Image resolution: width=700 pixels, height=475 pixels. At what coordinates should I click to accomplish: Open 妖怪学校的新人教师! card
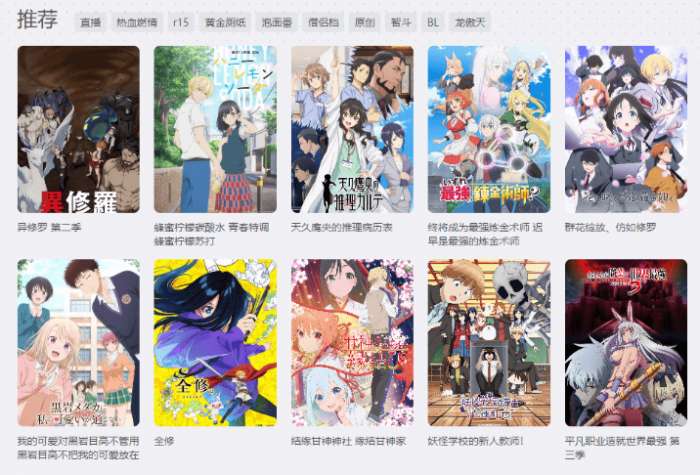pyautogui.click(x=488, y=342)
